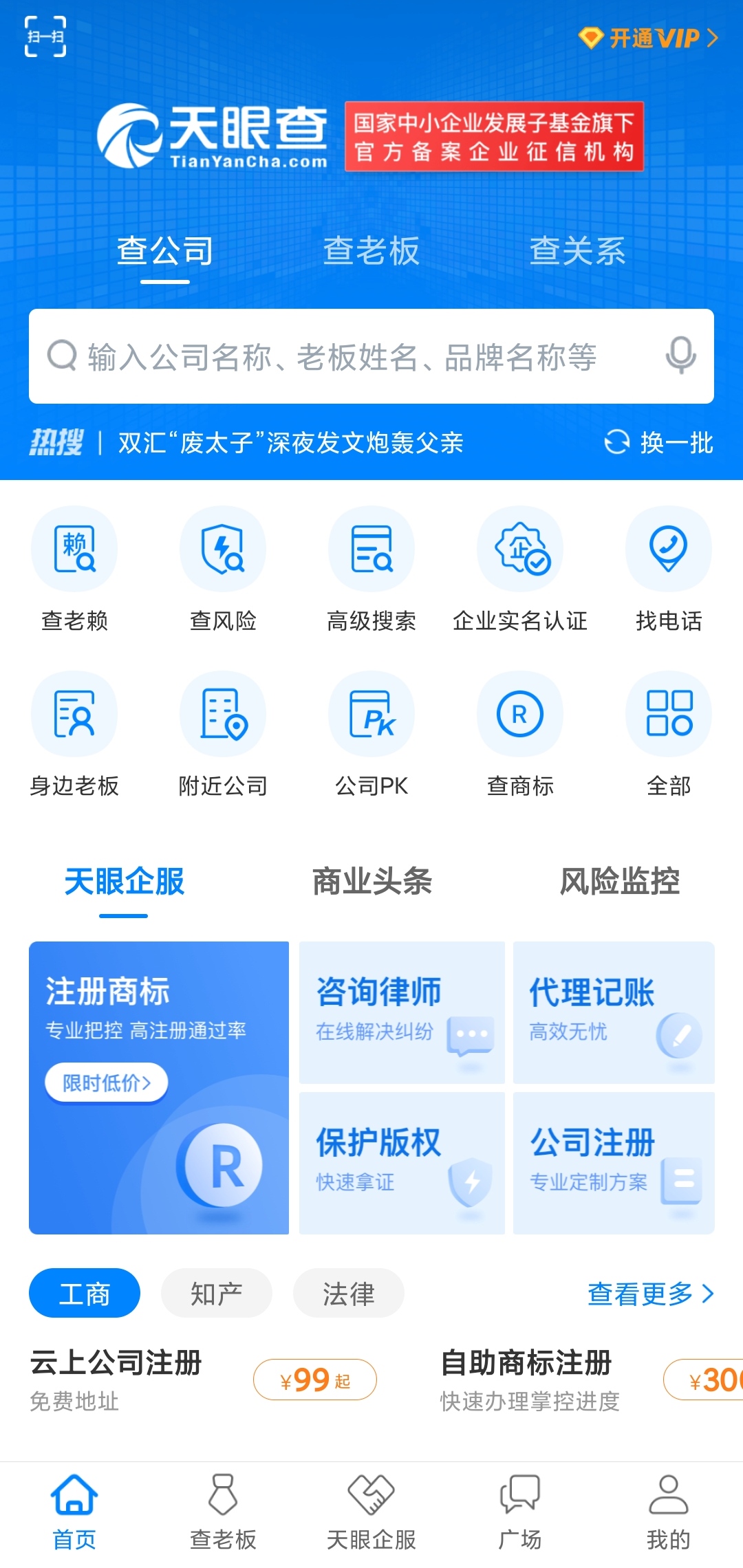Select the 知产 filter chip
This screenshot has height=1568, width=743.
coord(216,1294)
